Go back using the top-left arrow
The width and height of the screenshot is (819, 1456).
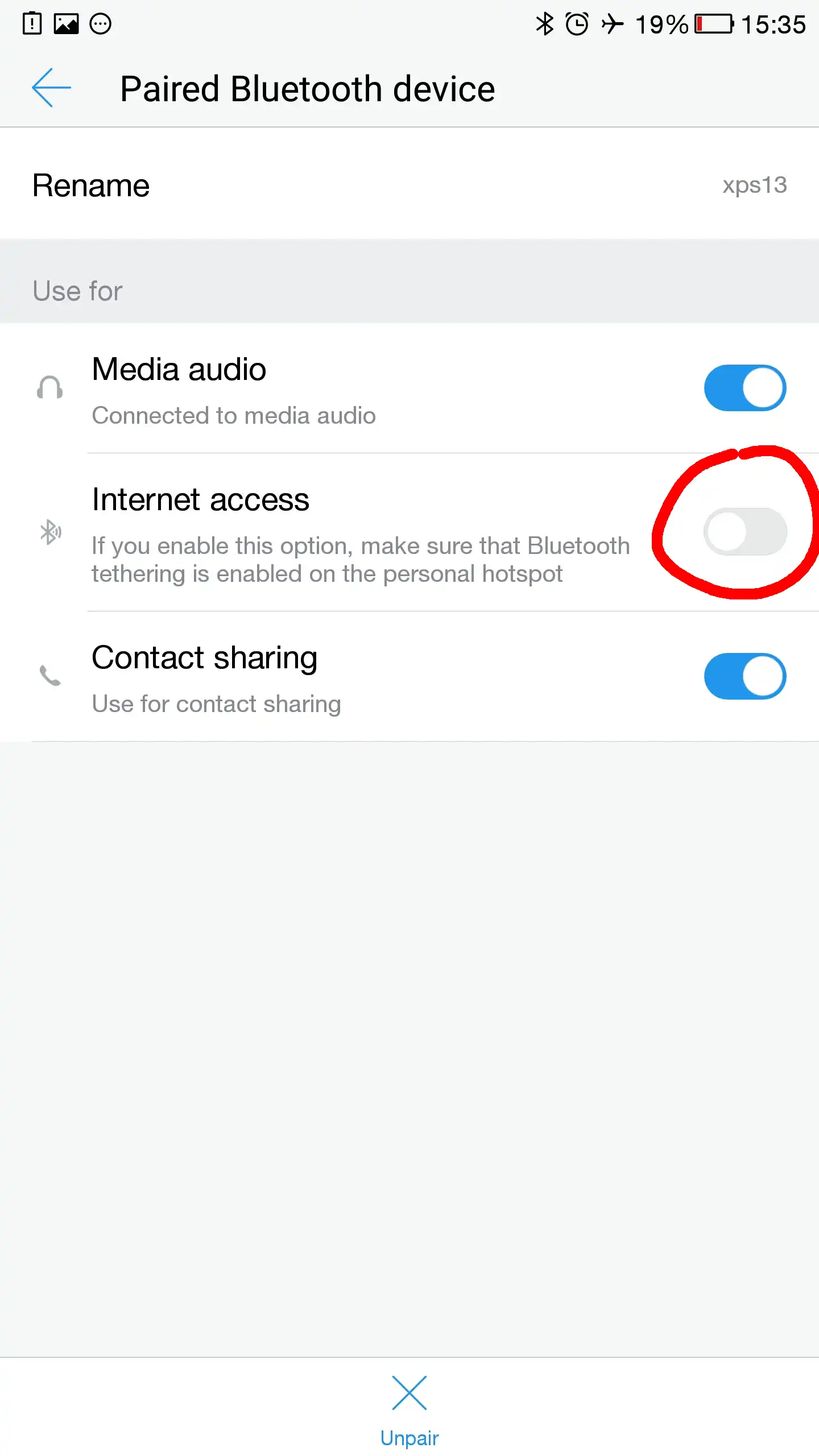(51, 88)
